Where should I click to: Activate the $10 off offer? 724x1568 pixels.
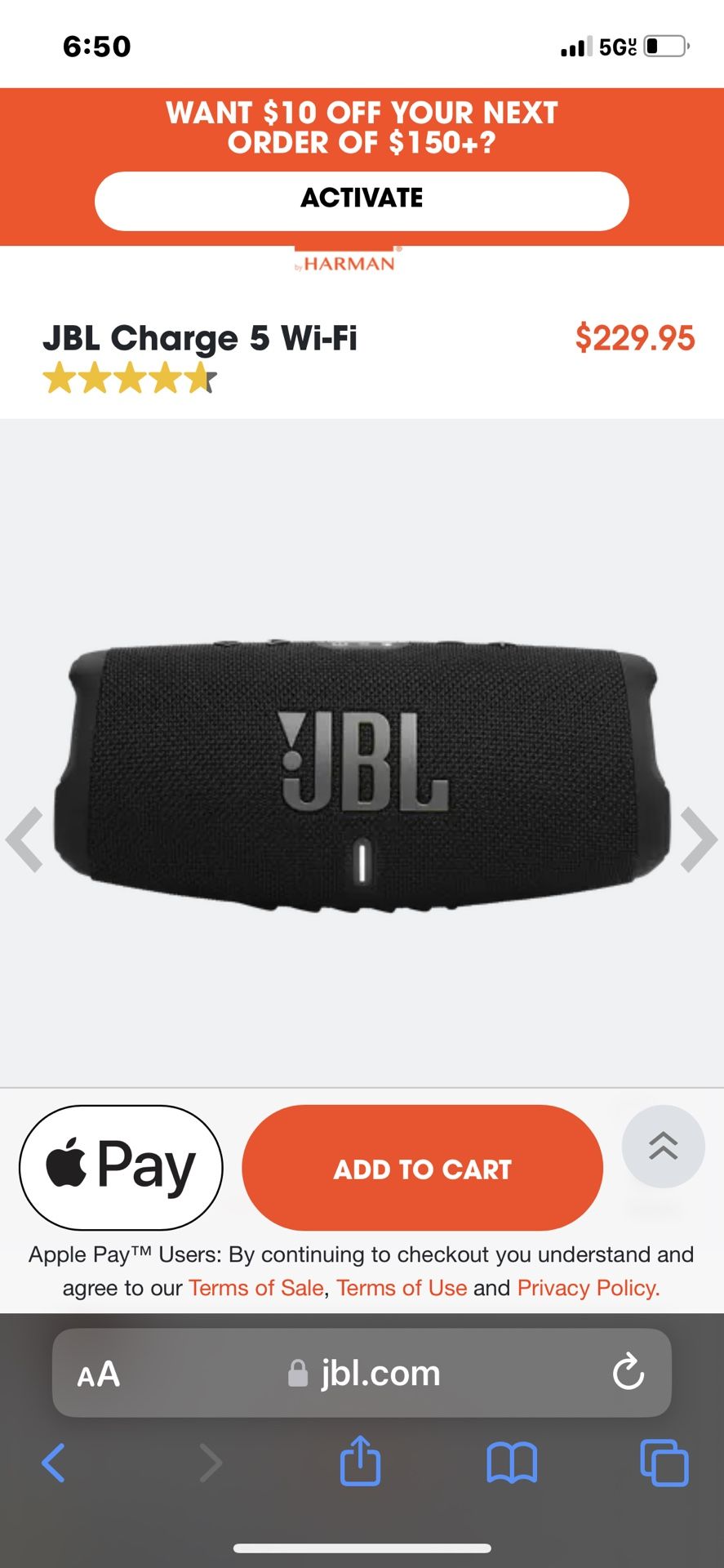click(362, 200)
